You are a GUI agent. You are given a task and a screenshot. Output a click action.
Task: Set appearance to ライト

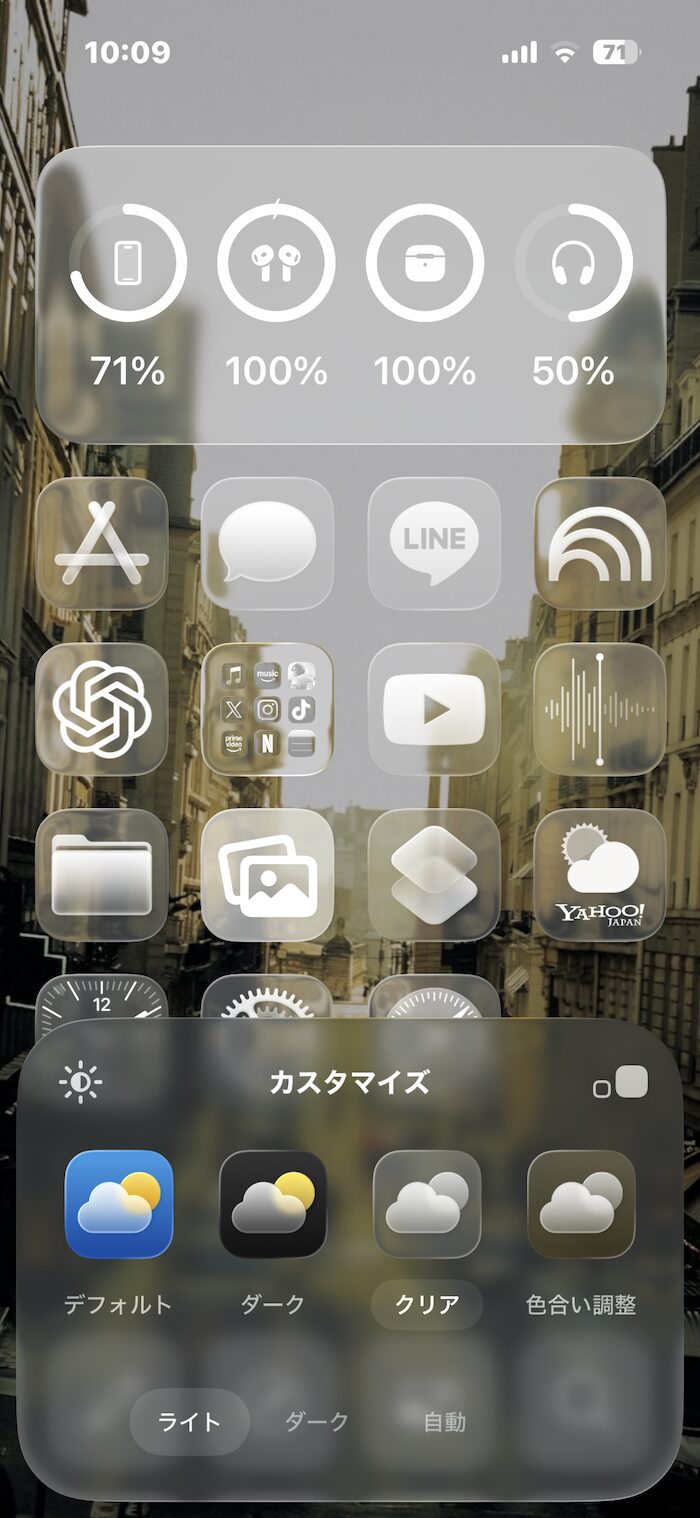190,1422
